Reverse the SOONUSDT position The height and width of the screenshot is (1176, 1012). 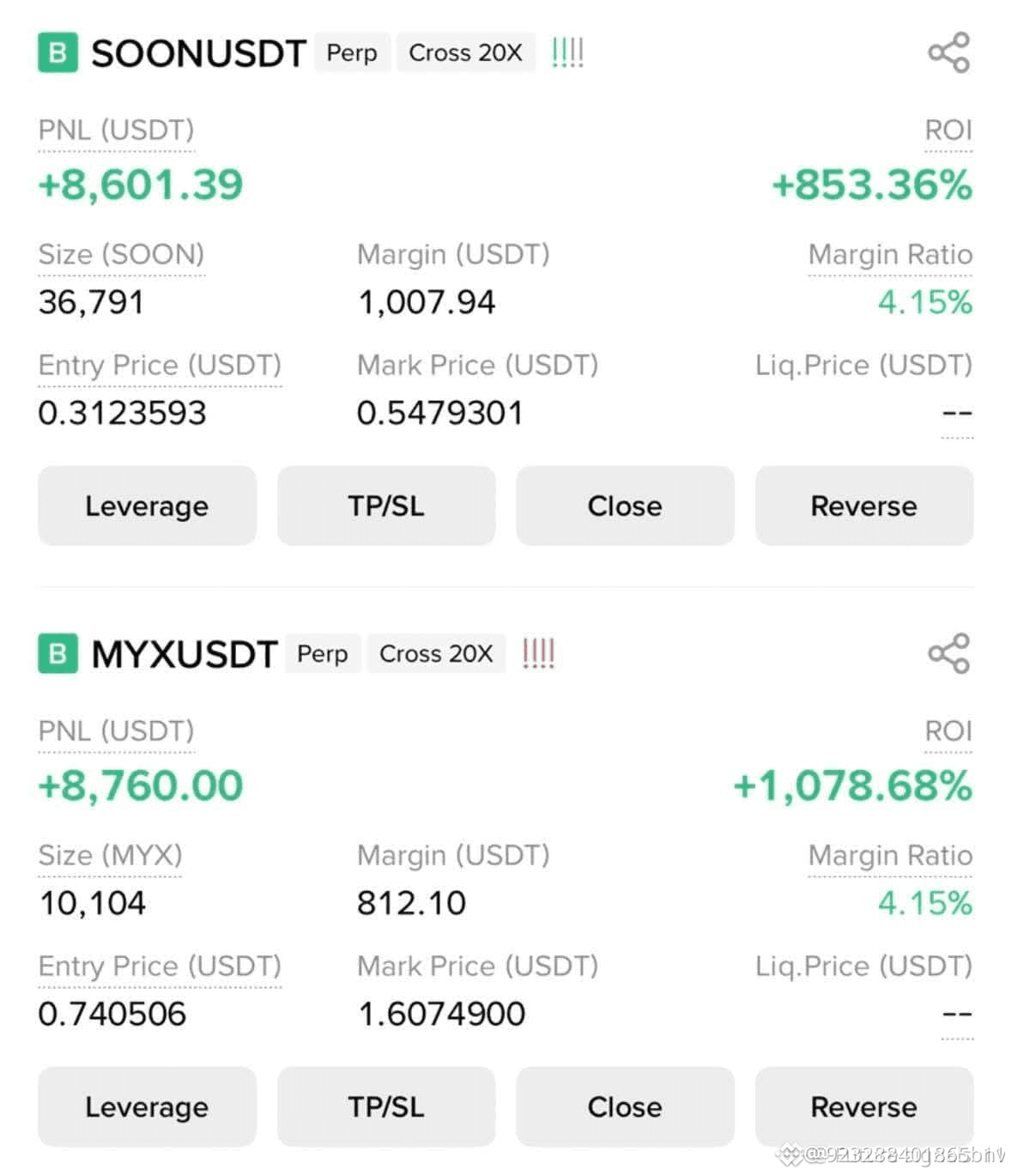[x=864, y=506]
